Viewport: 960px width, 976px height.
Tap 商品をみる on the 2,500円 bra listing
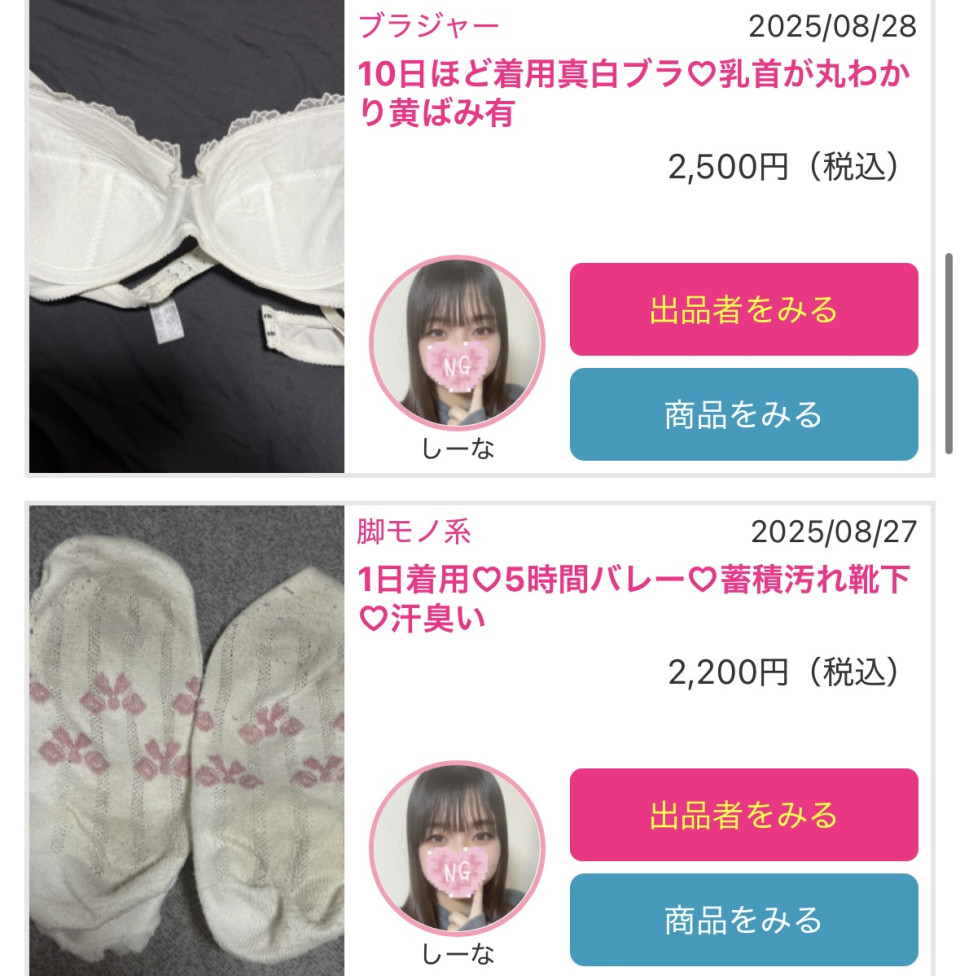pos(743,414)
